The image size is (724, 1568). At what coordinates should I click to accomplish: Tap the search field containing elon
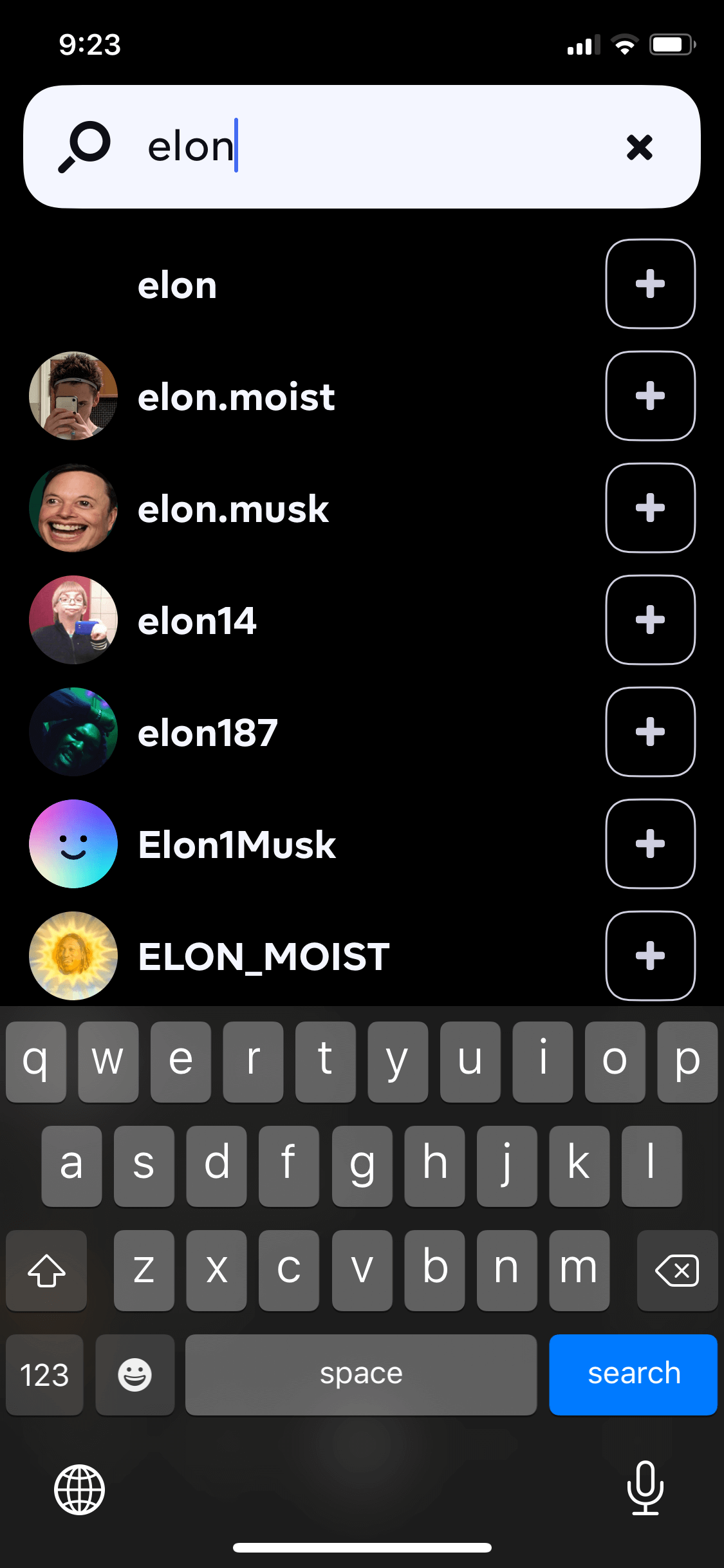pos(362,147)
